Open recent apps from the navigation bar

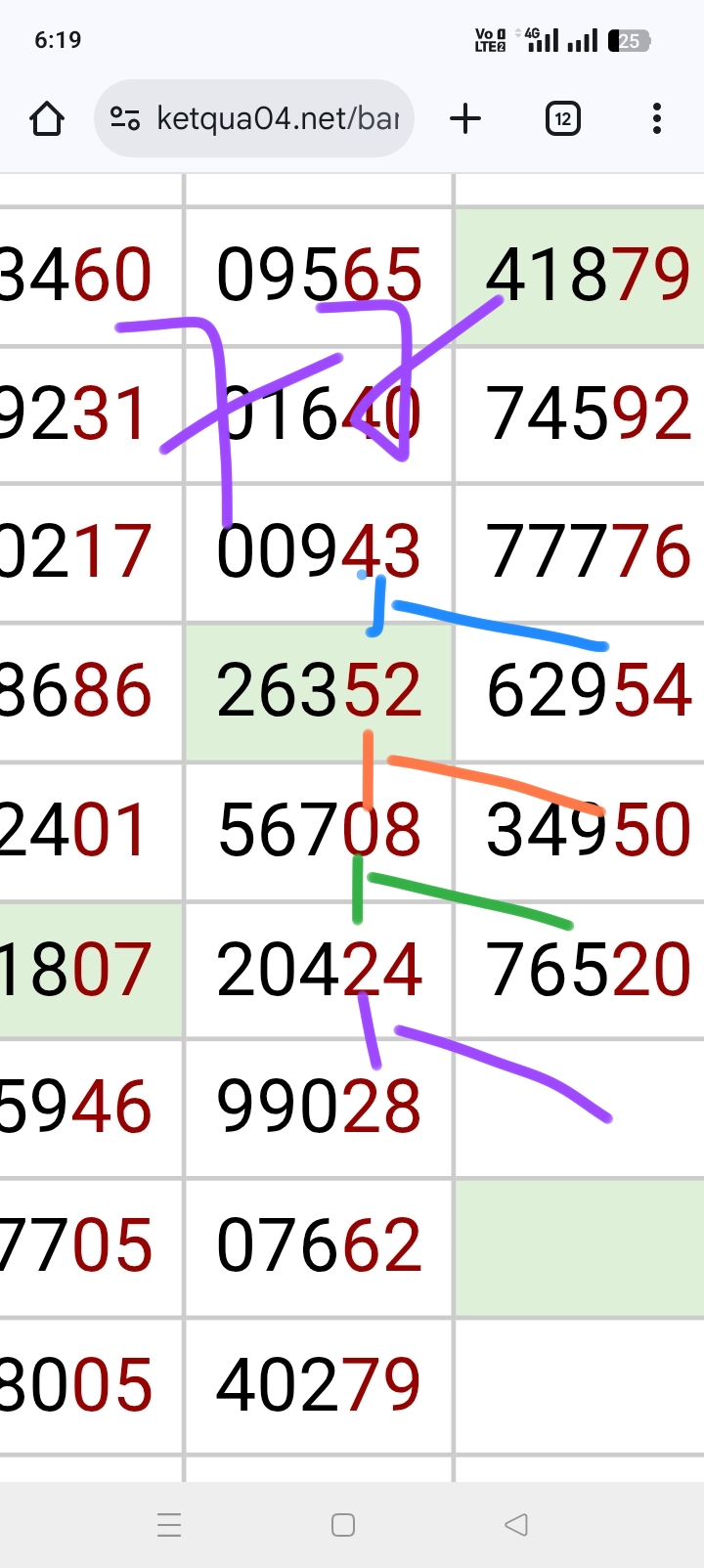click(x=169, y=1524)
